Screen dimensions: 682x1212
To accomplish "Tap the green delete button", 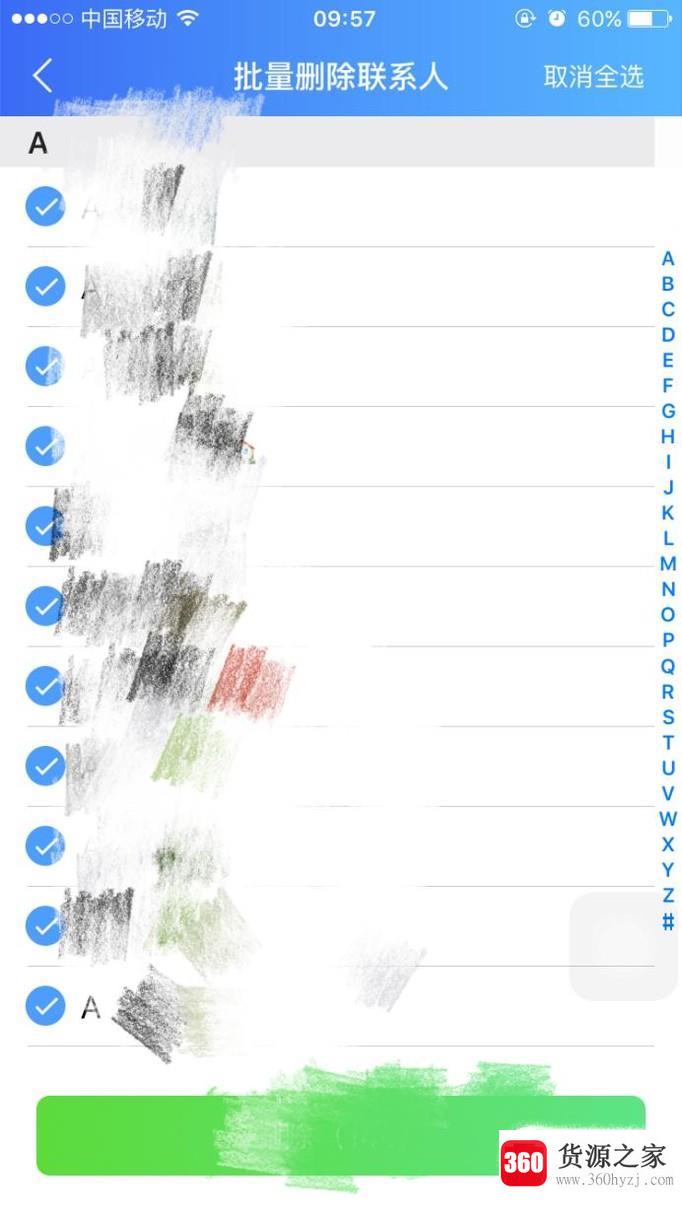I will pyautogui.click(x=340, y=1135).
